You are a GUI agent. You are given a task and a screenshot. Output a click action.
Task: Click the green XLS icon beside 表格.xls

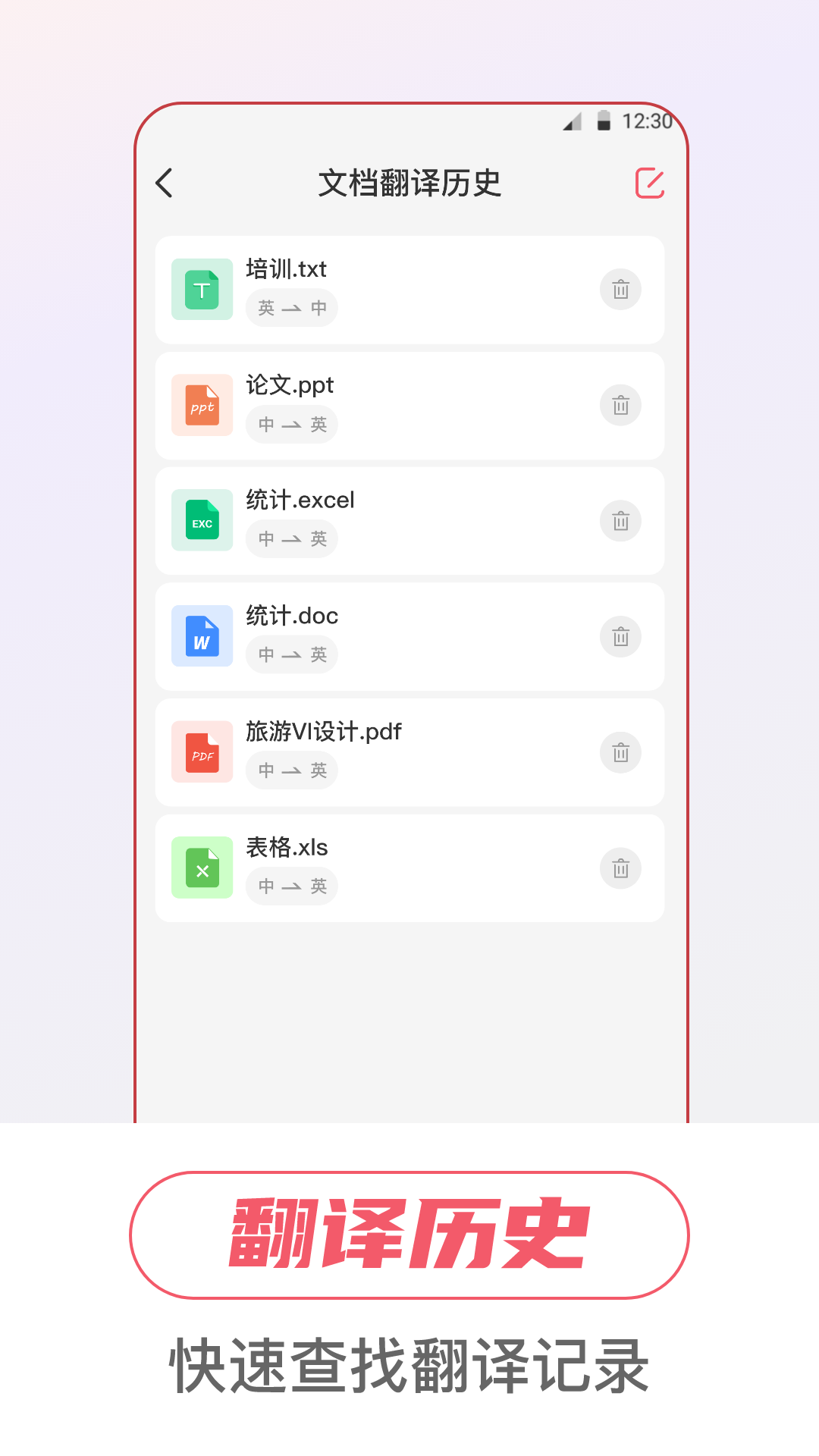coord(202,868)
